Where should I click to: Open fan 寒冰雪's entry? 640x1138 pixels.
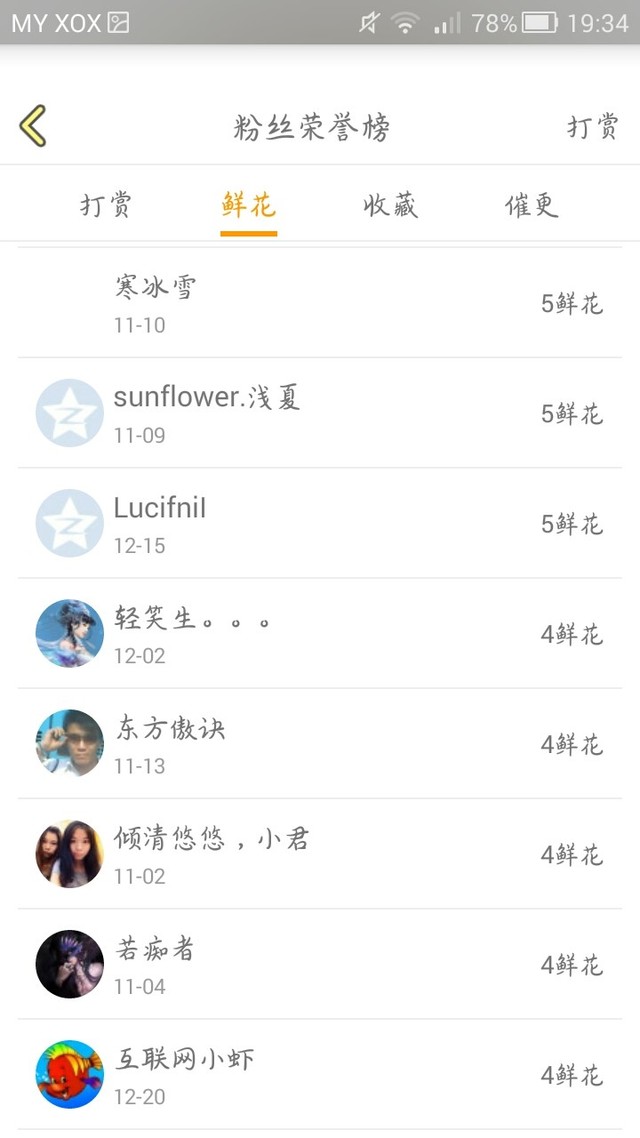[320, 303]
